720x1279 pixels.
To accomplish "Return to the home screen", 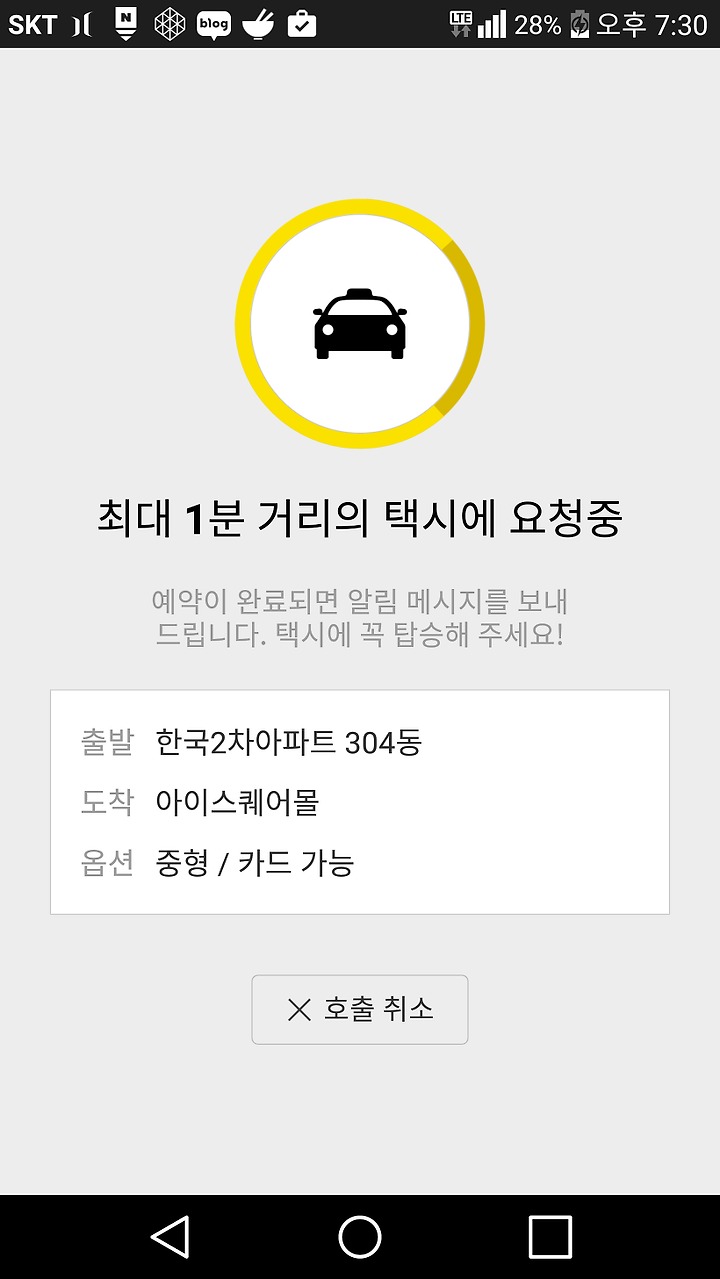I will pos(360,1236).
